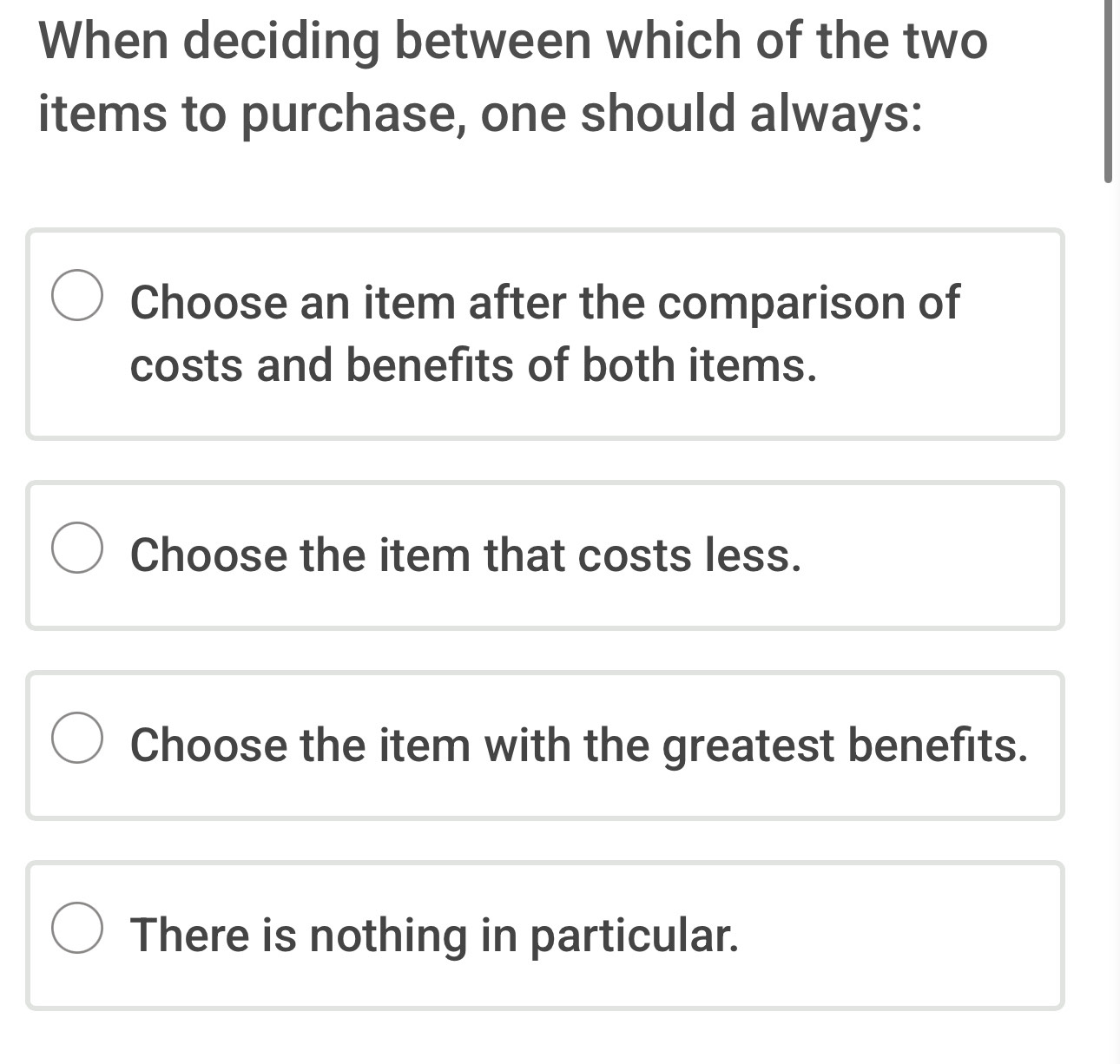Mark 'Choose the item with the greatest benefits'

pos(78,738)
